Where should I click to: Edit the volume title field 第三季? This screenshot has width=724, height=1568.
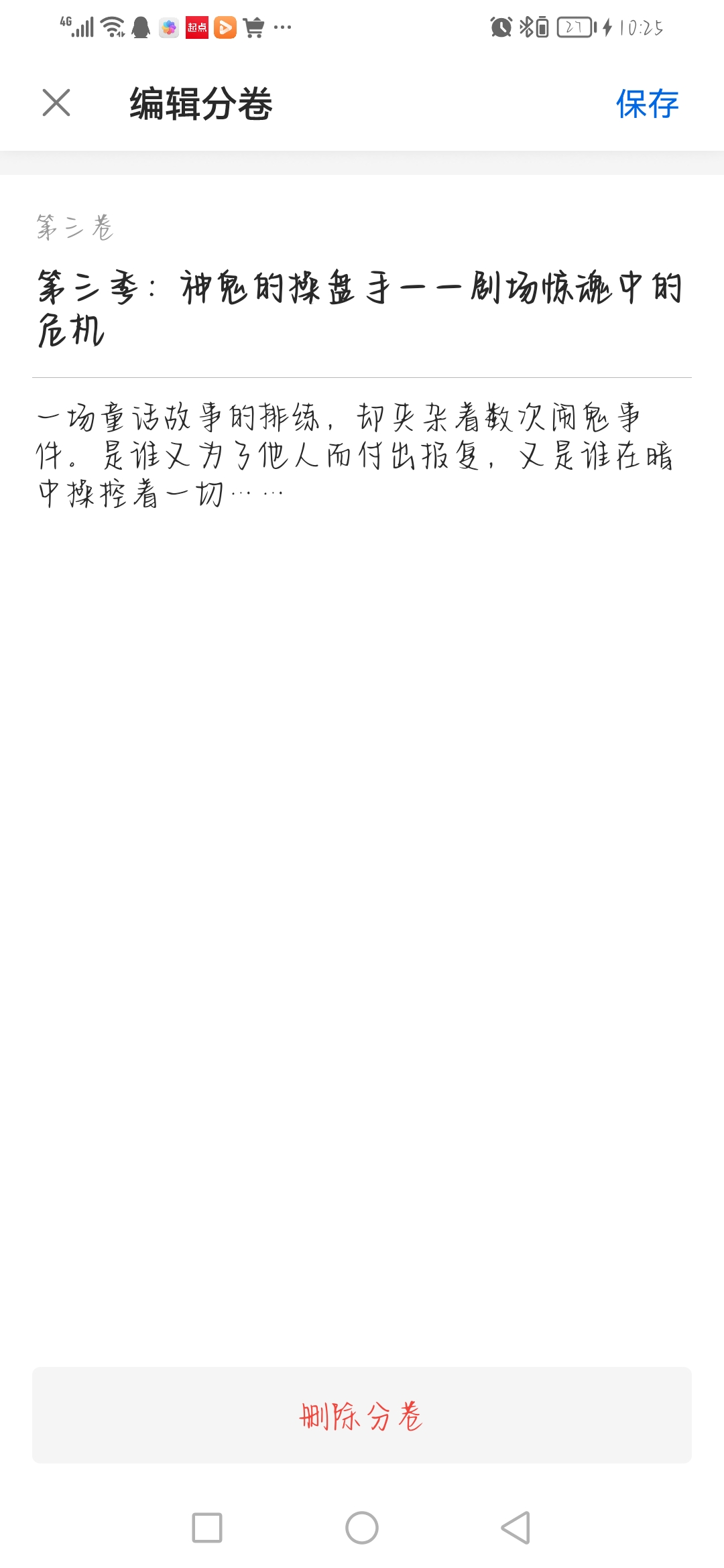tap(361, 308)
